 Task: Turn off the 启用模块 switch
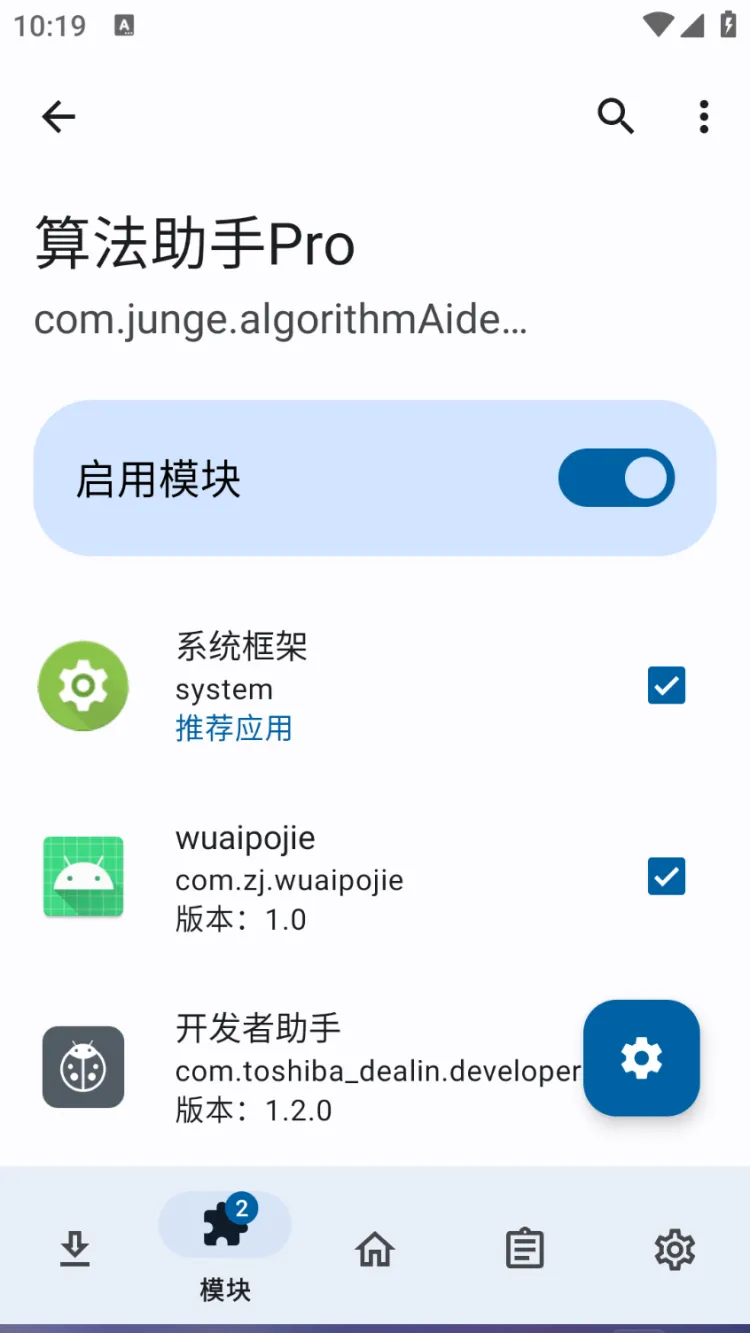[x=616, y=478]
